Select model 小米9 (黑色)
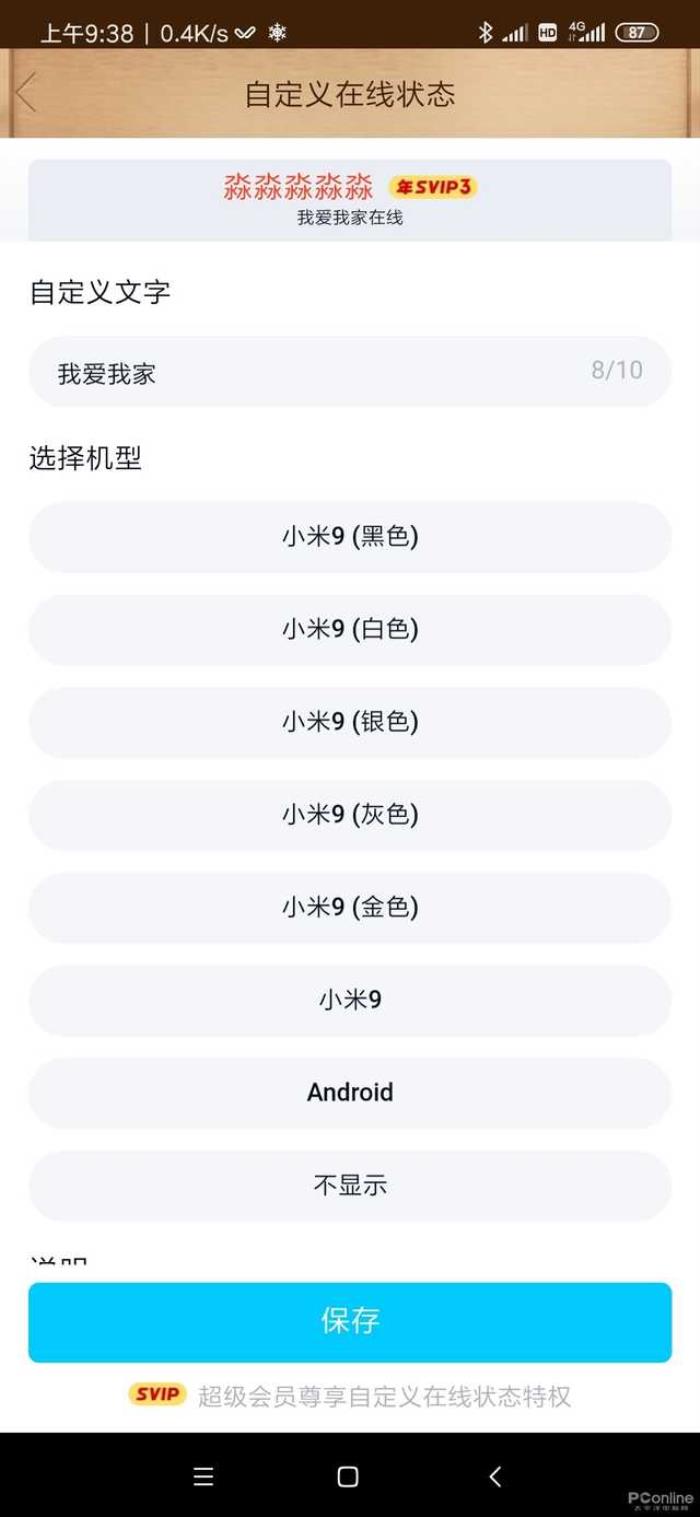 349,537
